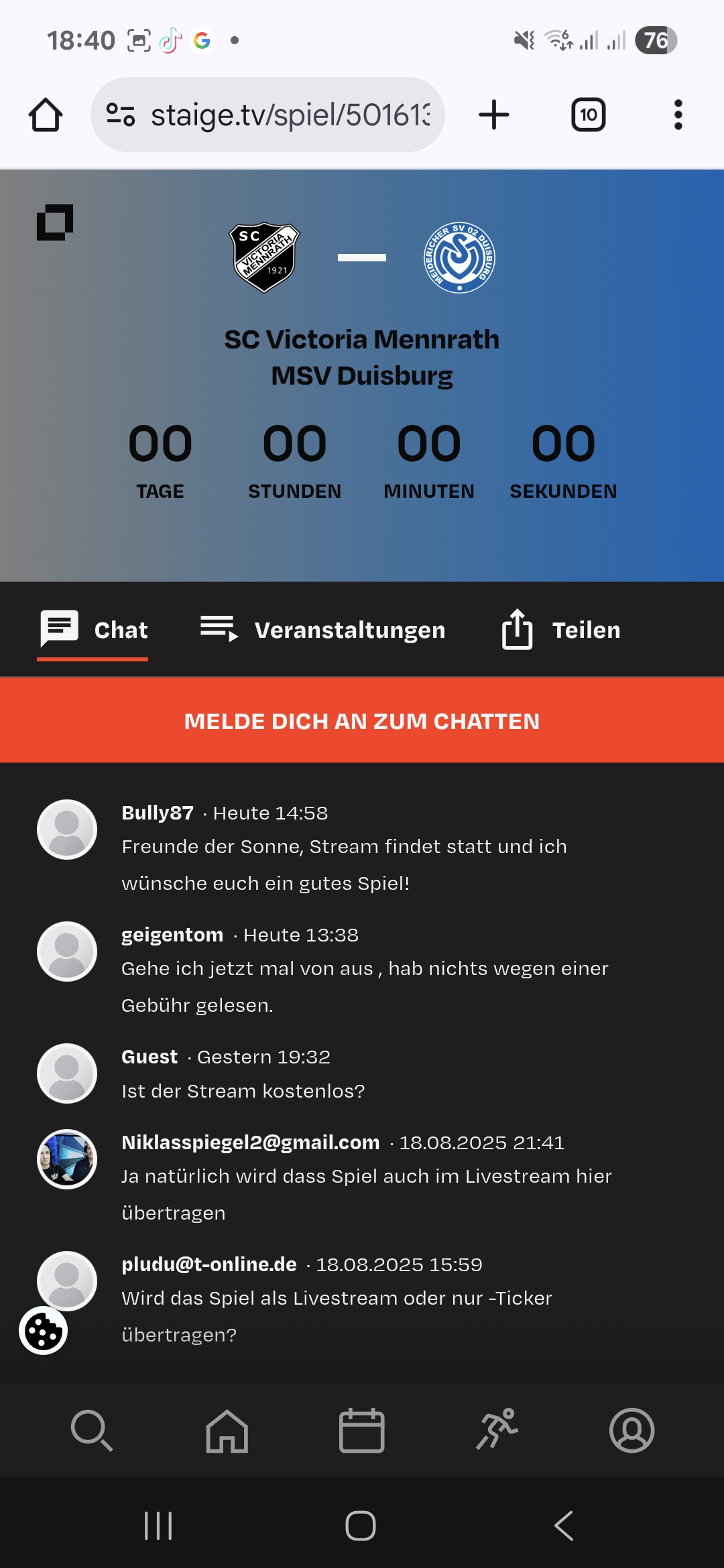Tap the staige.tv address bar
The image size is (724, 1568).
(x=268, y=115)
